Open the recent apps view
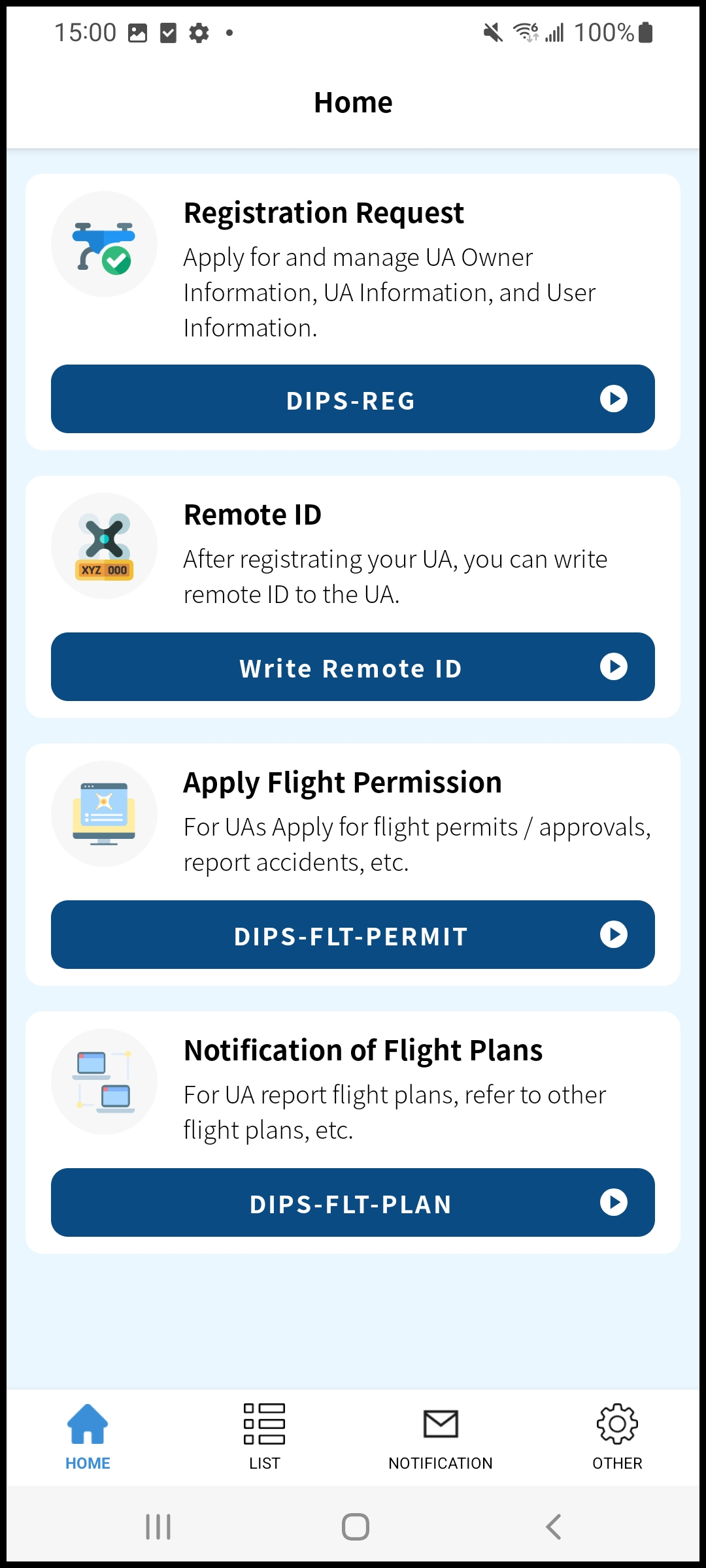This screenshot has height=1568, width=706. [158, 1527]
